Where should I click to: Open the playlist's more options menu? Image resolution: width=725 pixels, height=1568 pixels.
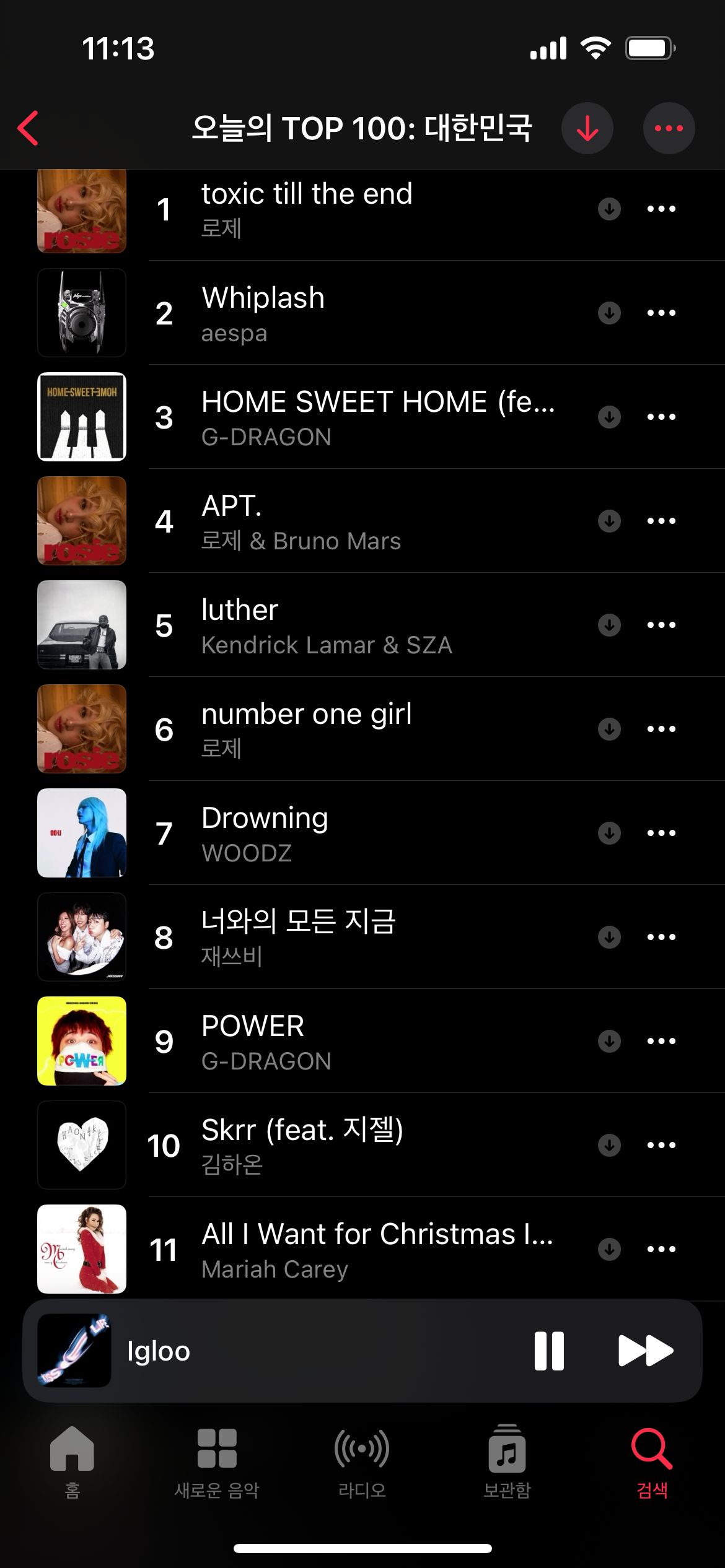(669, 128)
